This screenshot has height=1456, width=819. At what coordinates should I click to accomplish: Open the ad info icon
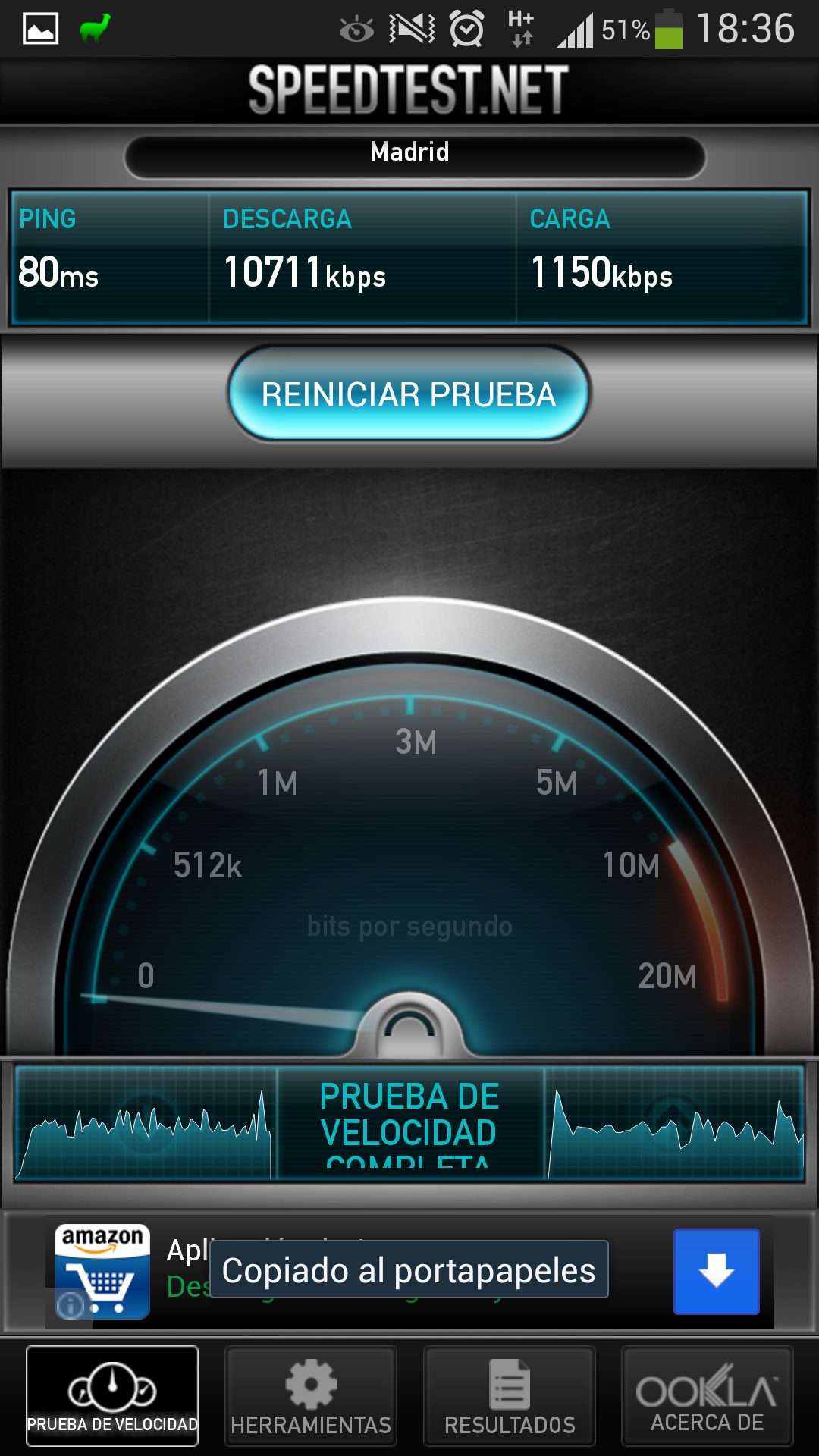(x=71, y=1305)
